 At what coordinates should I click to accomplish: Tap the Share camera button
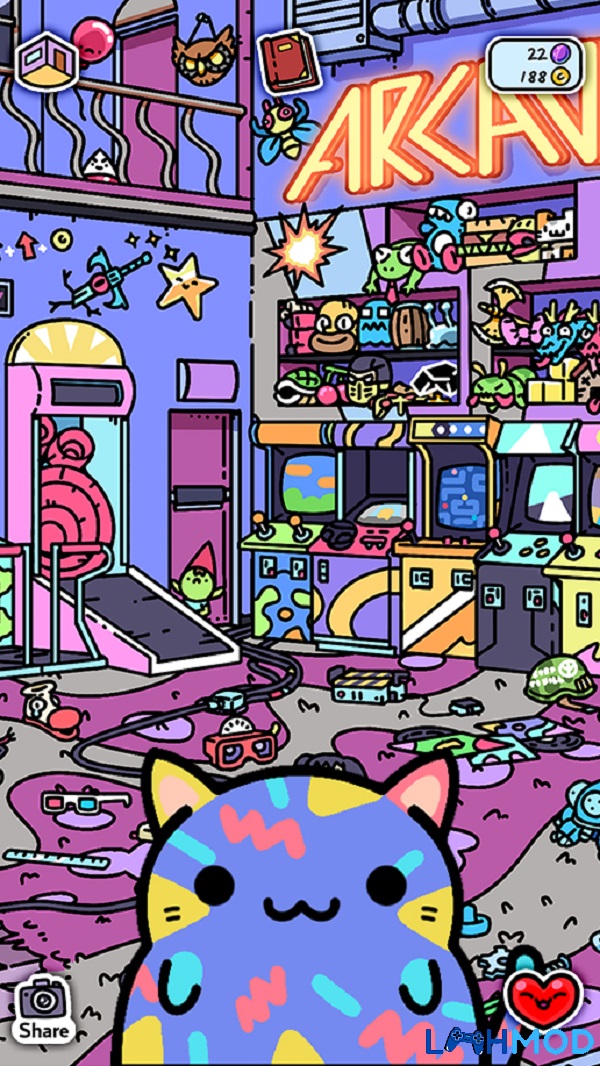click(43, 1010)
